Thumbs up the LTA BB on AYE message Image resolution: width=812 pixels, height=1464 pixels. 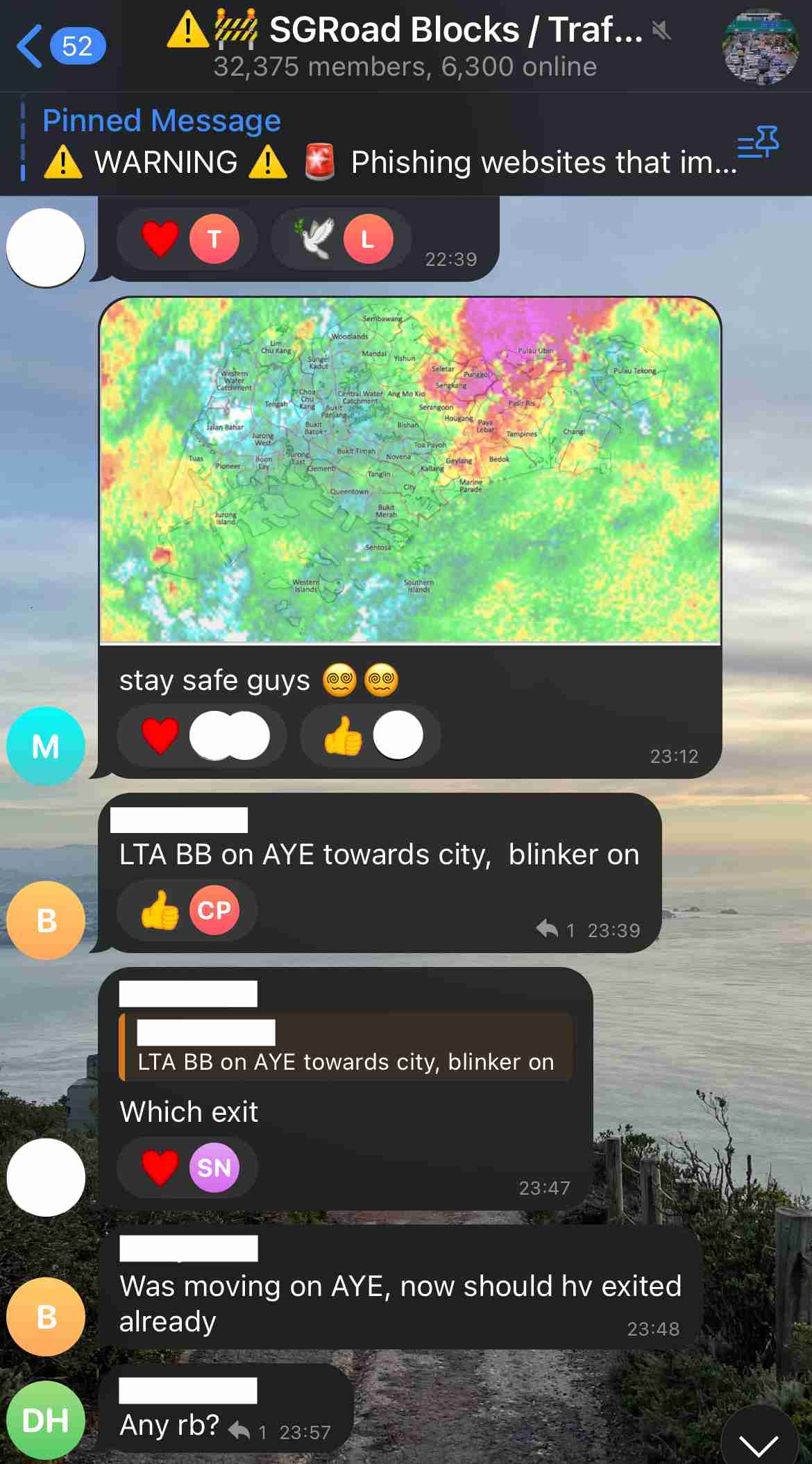pyautogui.click(x=187, y=910)
